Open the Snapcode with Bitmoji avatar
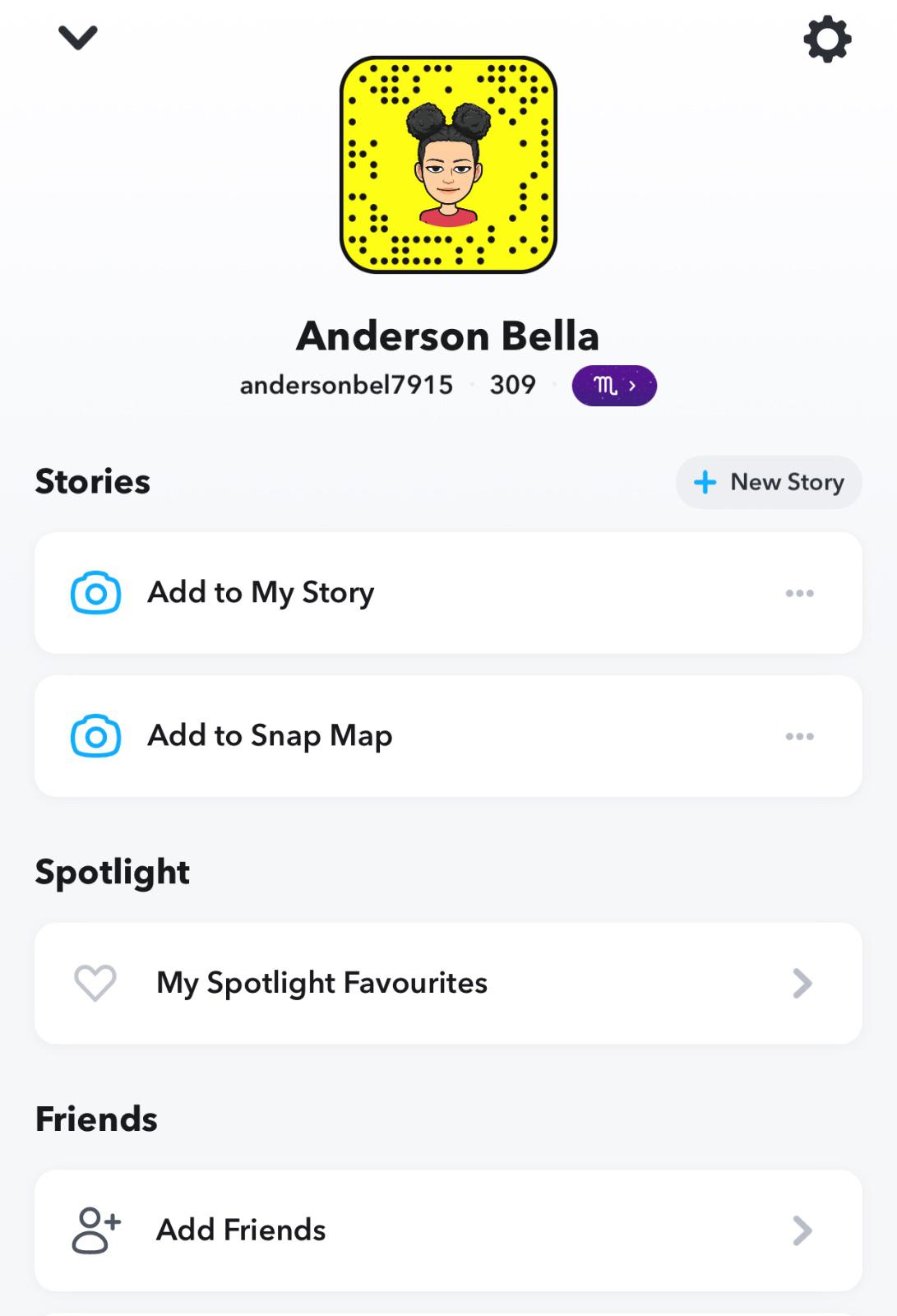Image resolution: width=897 pixels, height=1316 pixels. pyautogui.click(x=448, y=164)
